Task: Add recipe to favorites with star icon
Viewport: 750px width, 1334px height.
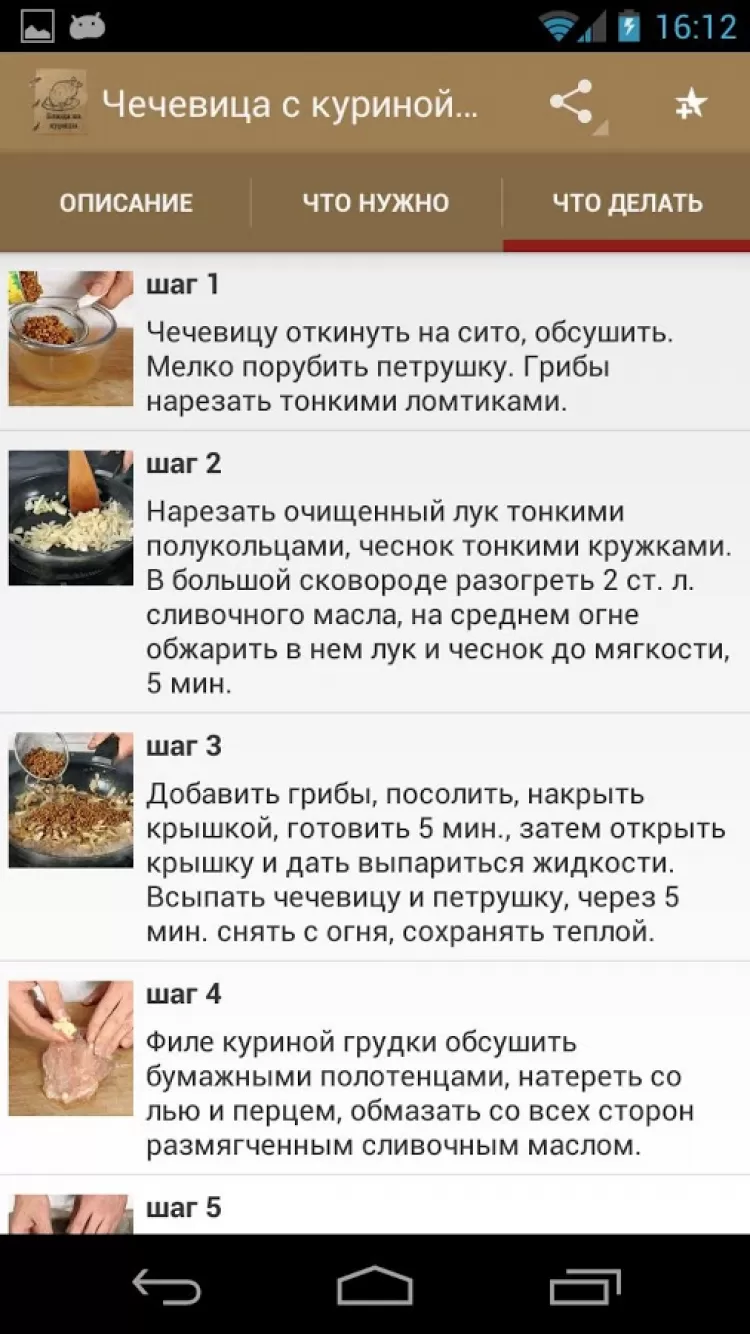Action: 690,103
